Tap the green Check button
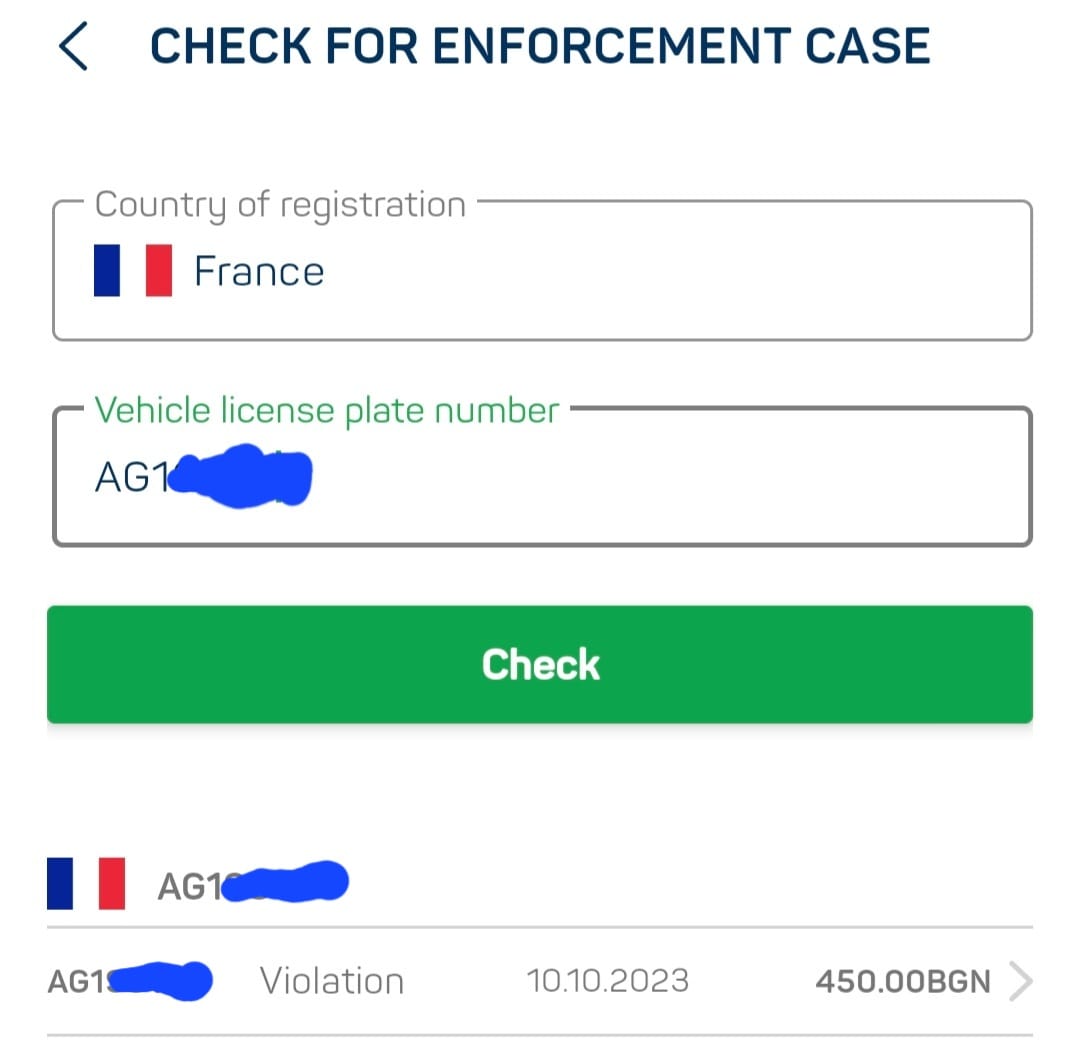This screenshot has width=1072, height=1050. tap(540, 665)
